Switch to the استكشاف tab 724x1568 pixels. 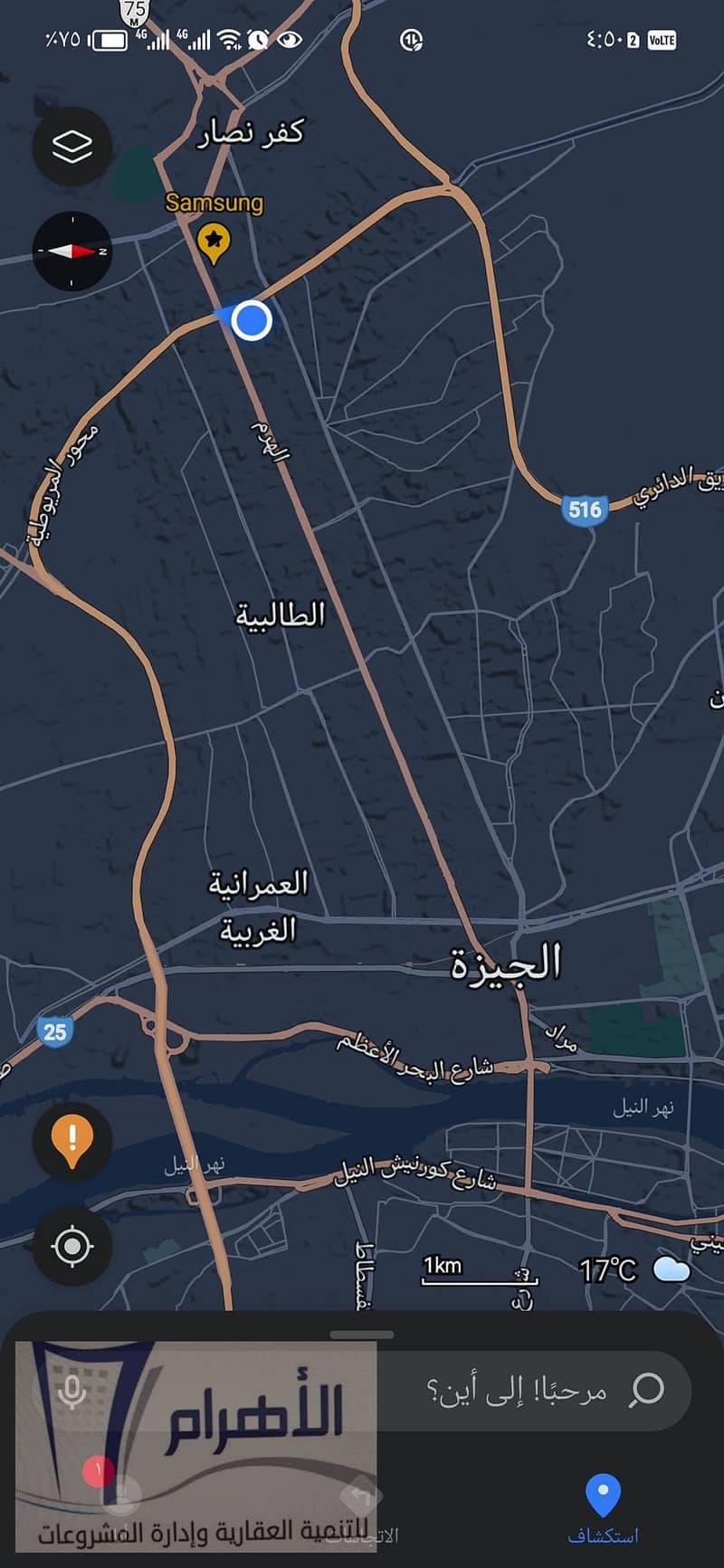(603, 1509)
